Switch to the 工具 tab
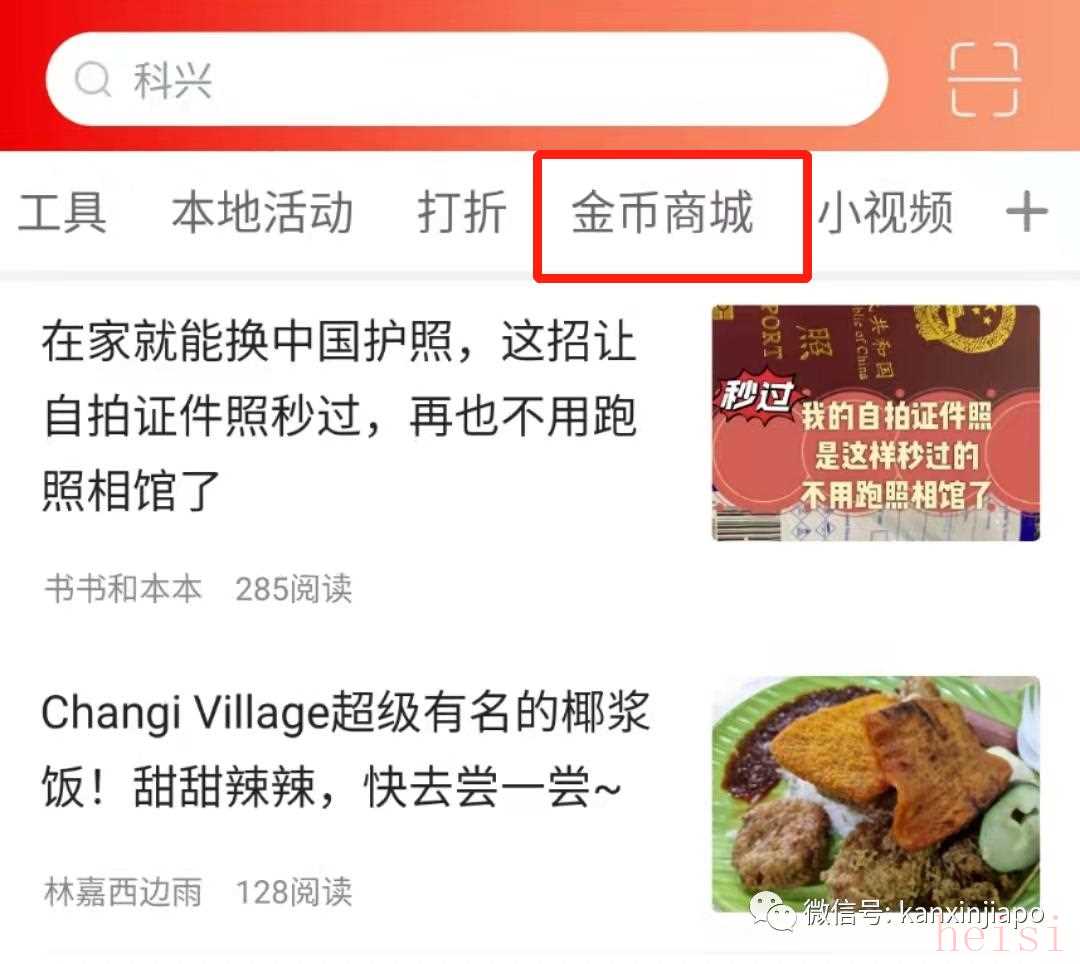The height and width of the screenshot is (964, 1080). tap(62, 213)
